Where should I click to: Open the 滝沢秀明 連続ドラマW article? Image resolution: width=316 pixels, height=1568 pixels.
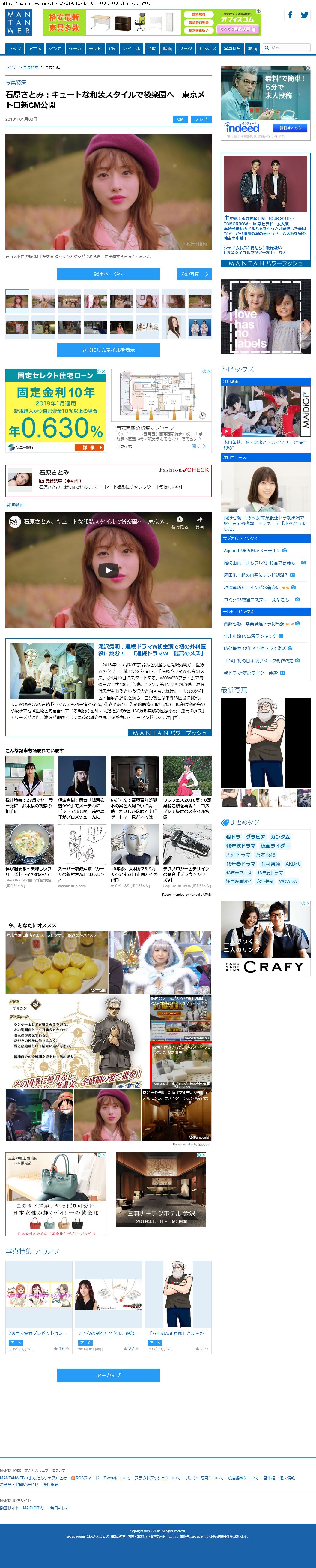[152, 649]
